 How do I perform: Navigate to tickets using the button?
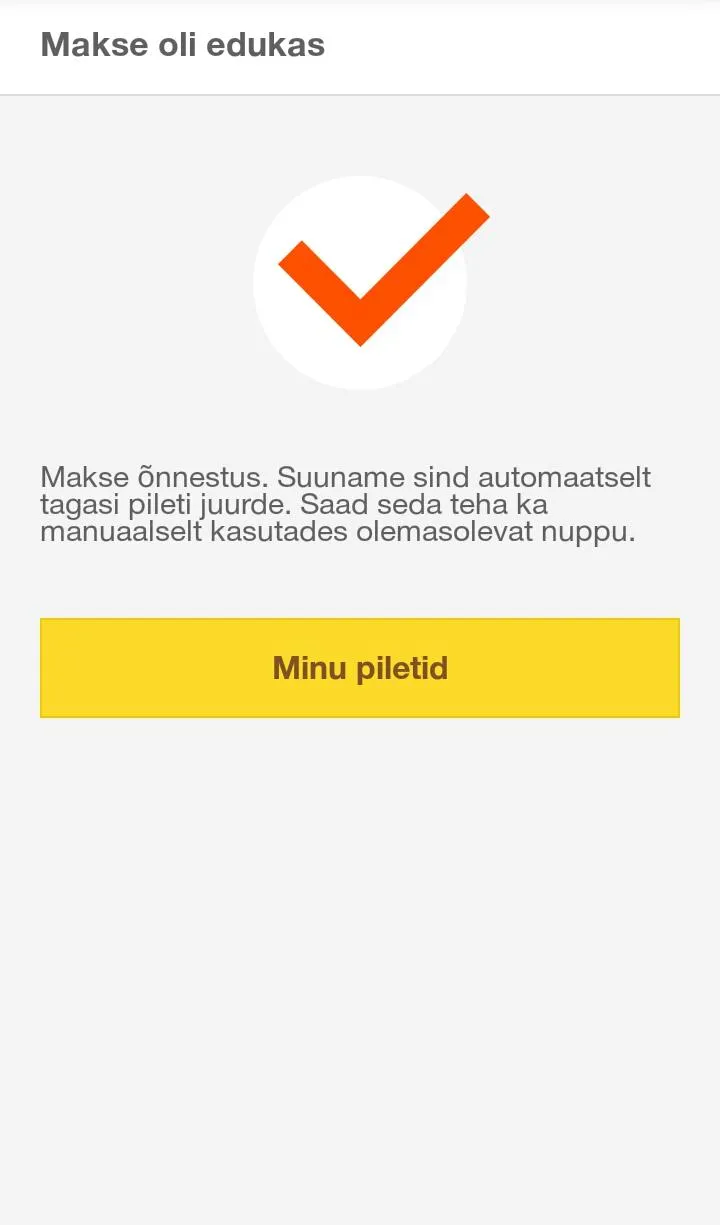pos(360,667)
